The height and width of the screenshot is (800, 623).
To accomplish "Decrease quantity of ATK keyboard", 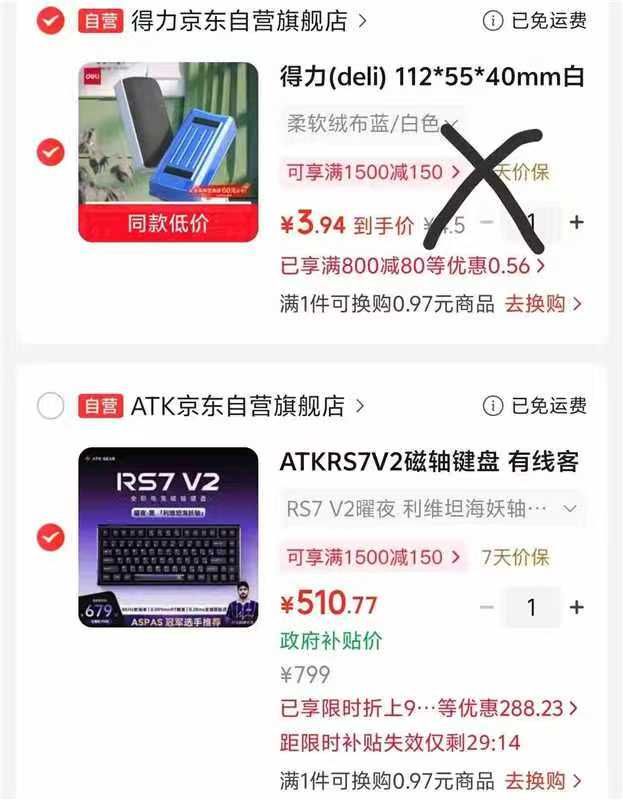I will (x=487, y=607).
